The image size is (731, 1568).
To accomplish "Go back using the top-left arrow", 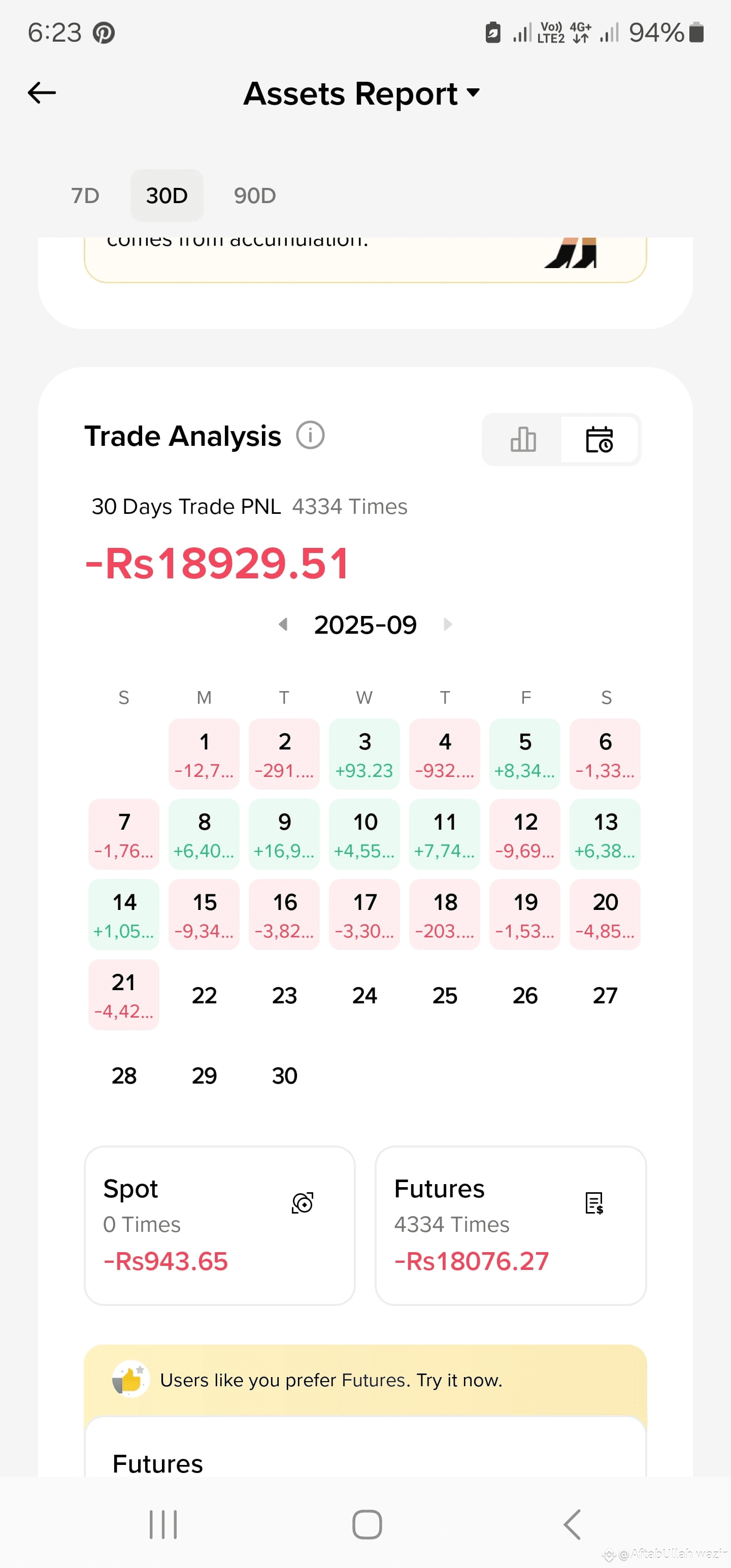I will pos(42,93).
